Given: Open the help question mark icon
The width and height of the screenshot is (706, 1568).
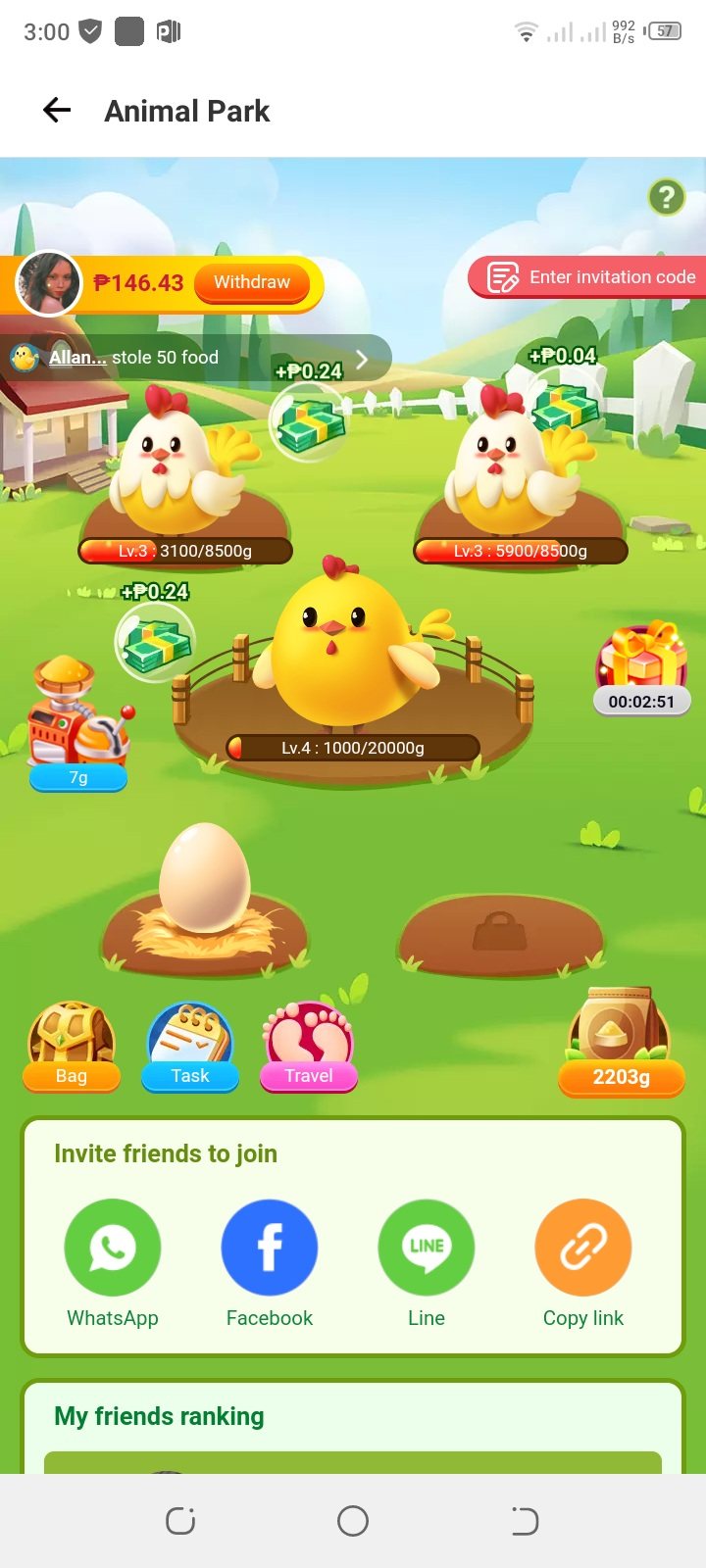Looking at the screenshot, I should point(667,197).
